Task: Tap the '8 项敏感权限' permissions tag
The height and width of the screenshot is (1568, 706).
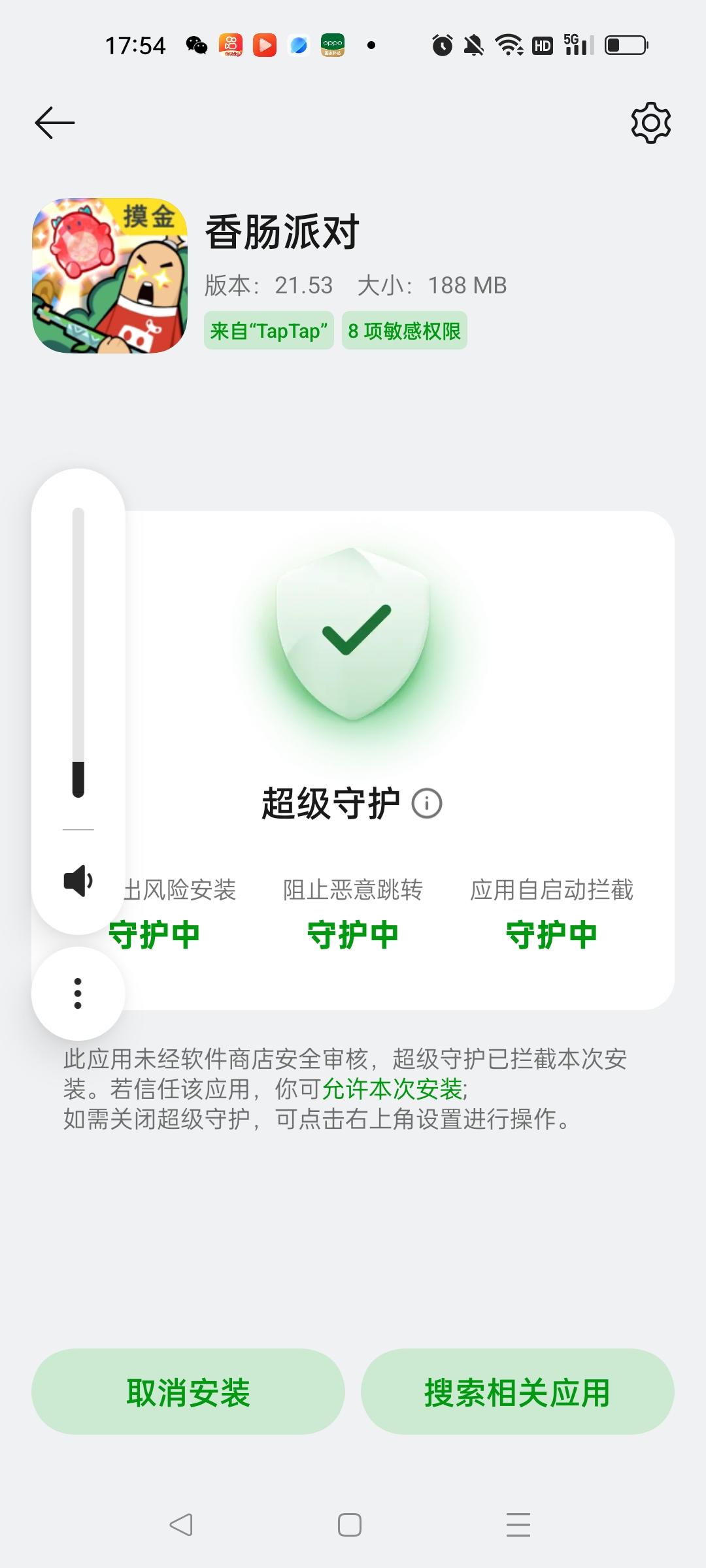Action: tap(404, 331)
